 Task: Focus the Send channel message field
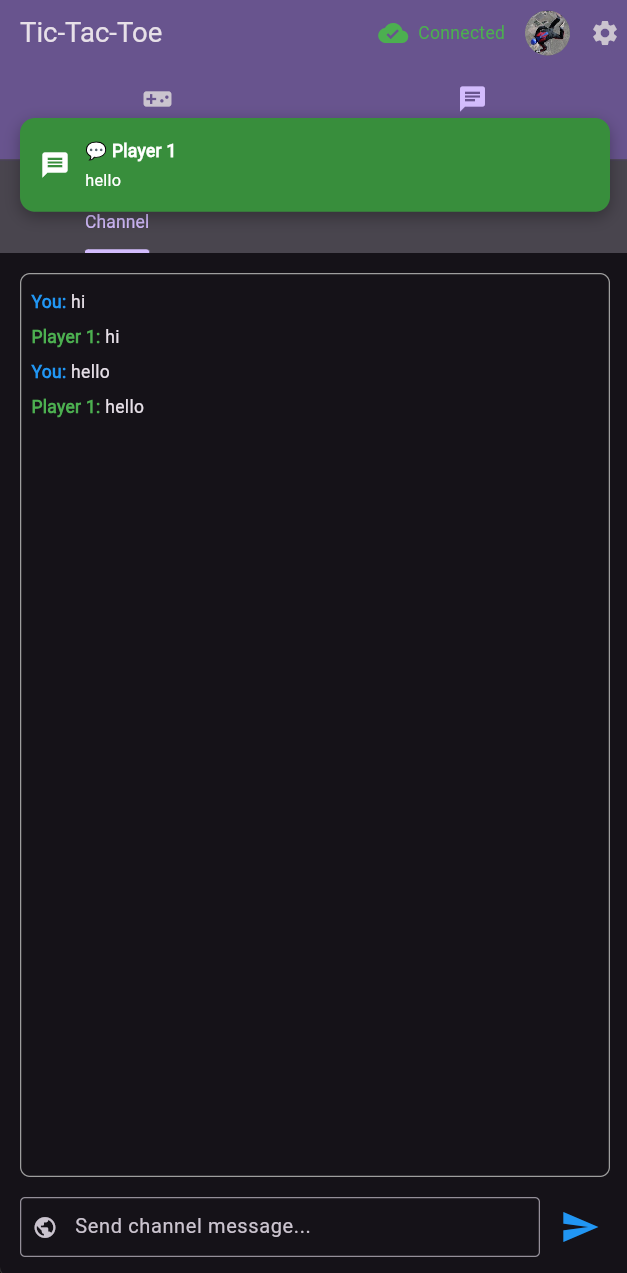pyautogui.click(x=290, y=1226)
